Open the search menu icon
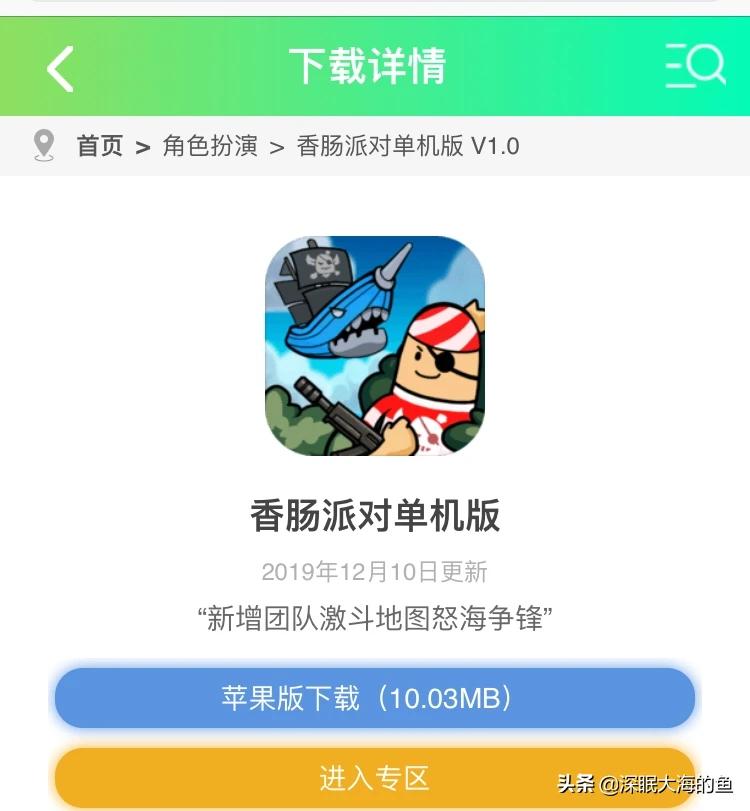Screen dimensions: 750x811 [695, 67]
